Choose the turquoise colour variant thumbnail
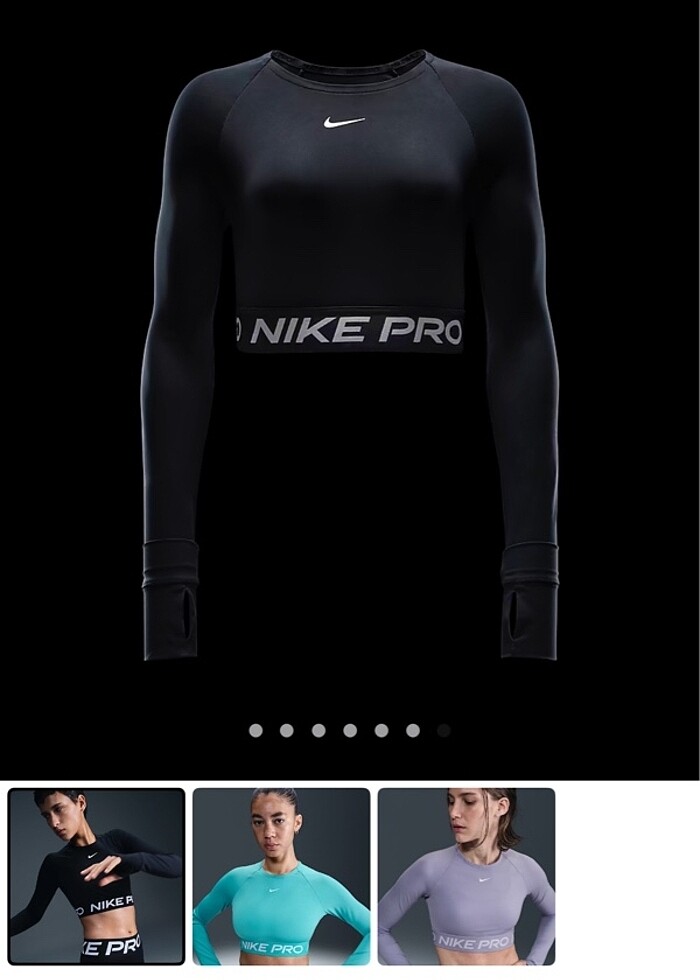This screenshot has height=980, width=700. pos(281,877)
